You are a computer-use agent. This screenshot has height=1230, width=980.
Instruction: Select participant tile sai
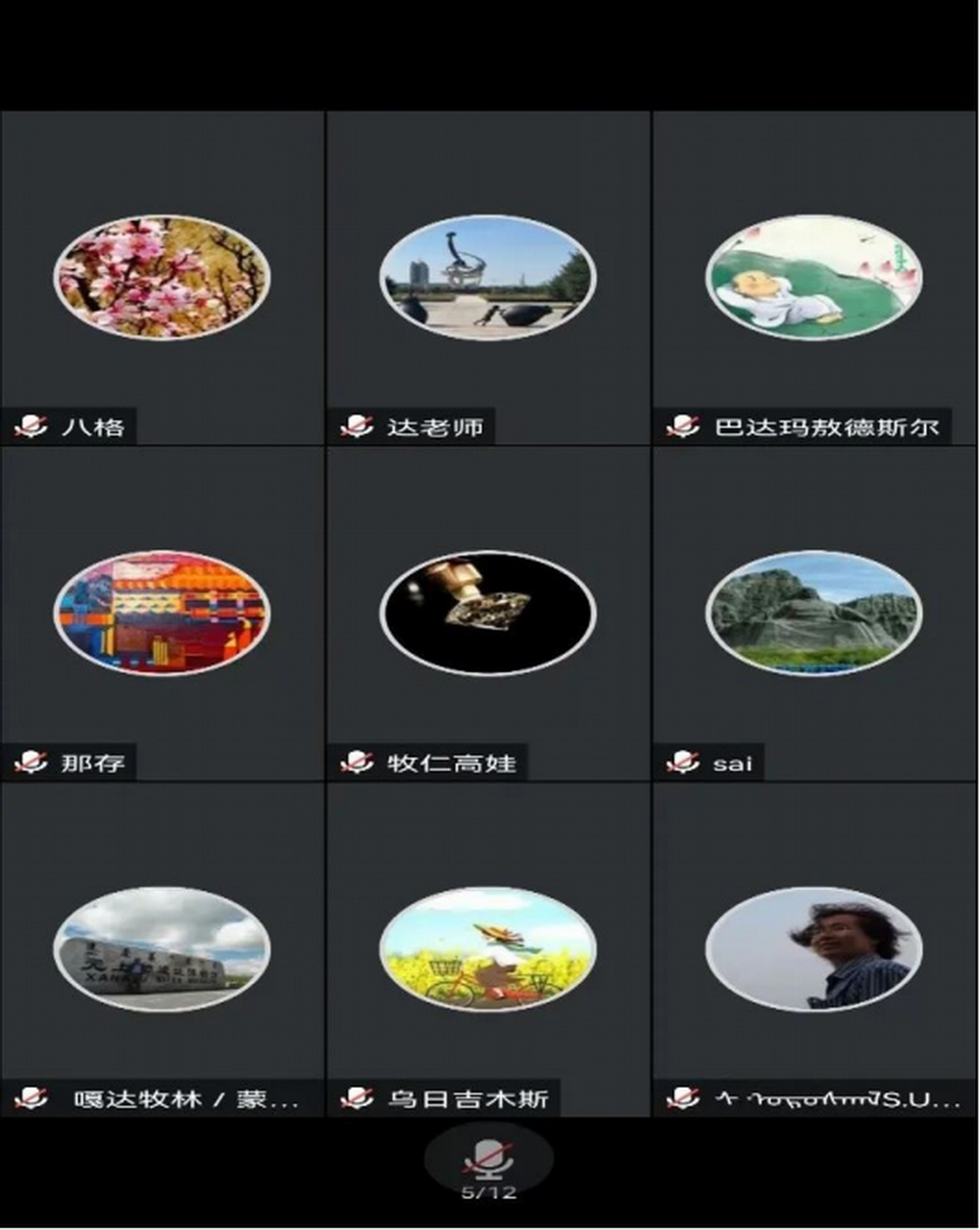[x=814, y=614]
